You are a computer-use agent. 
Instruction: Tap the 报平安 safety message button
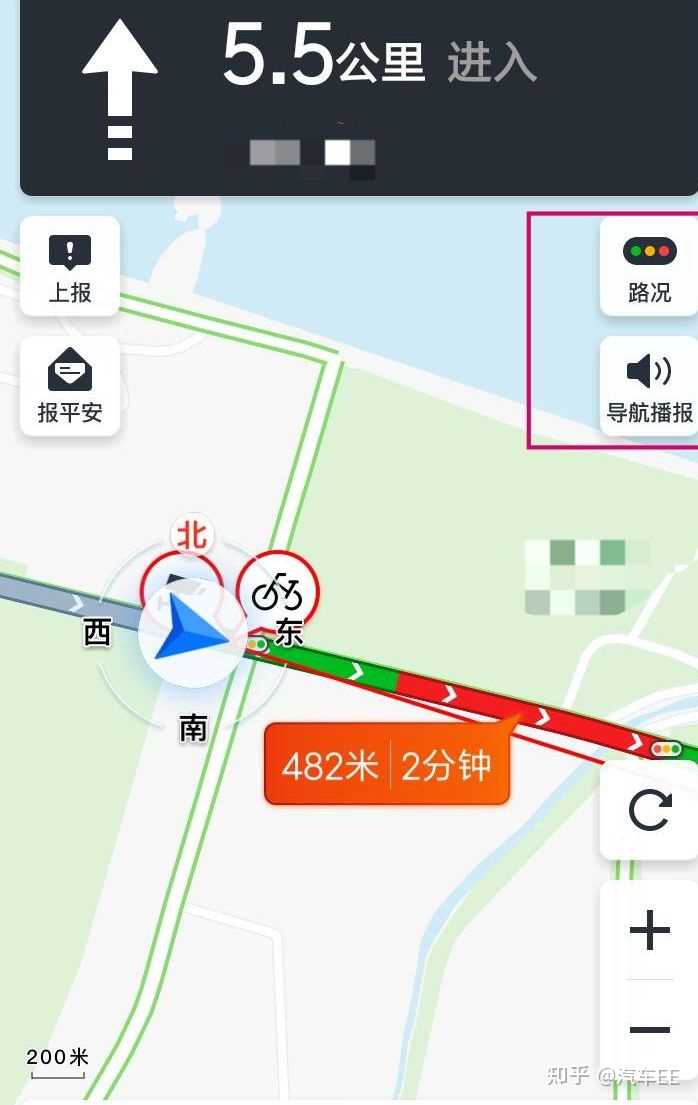click(70, 386)
